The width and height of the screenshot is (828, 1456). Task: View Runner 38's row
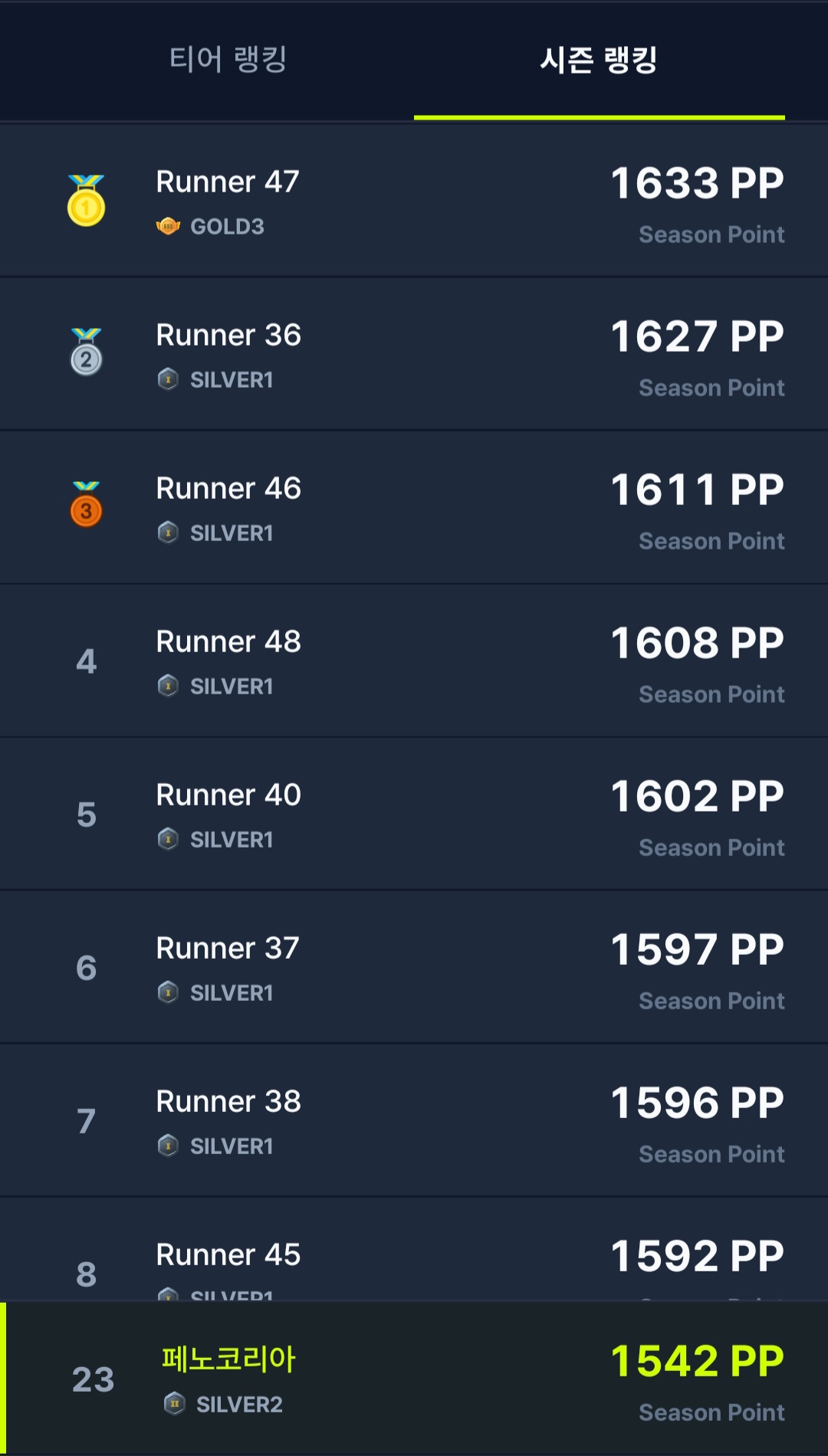(x=414, y=1120)
